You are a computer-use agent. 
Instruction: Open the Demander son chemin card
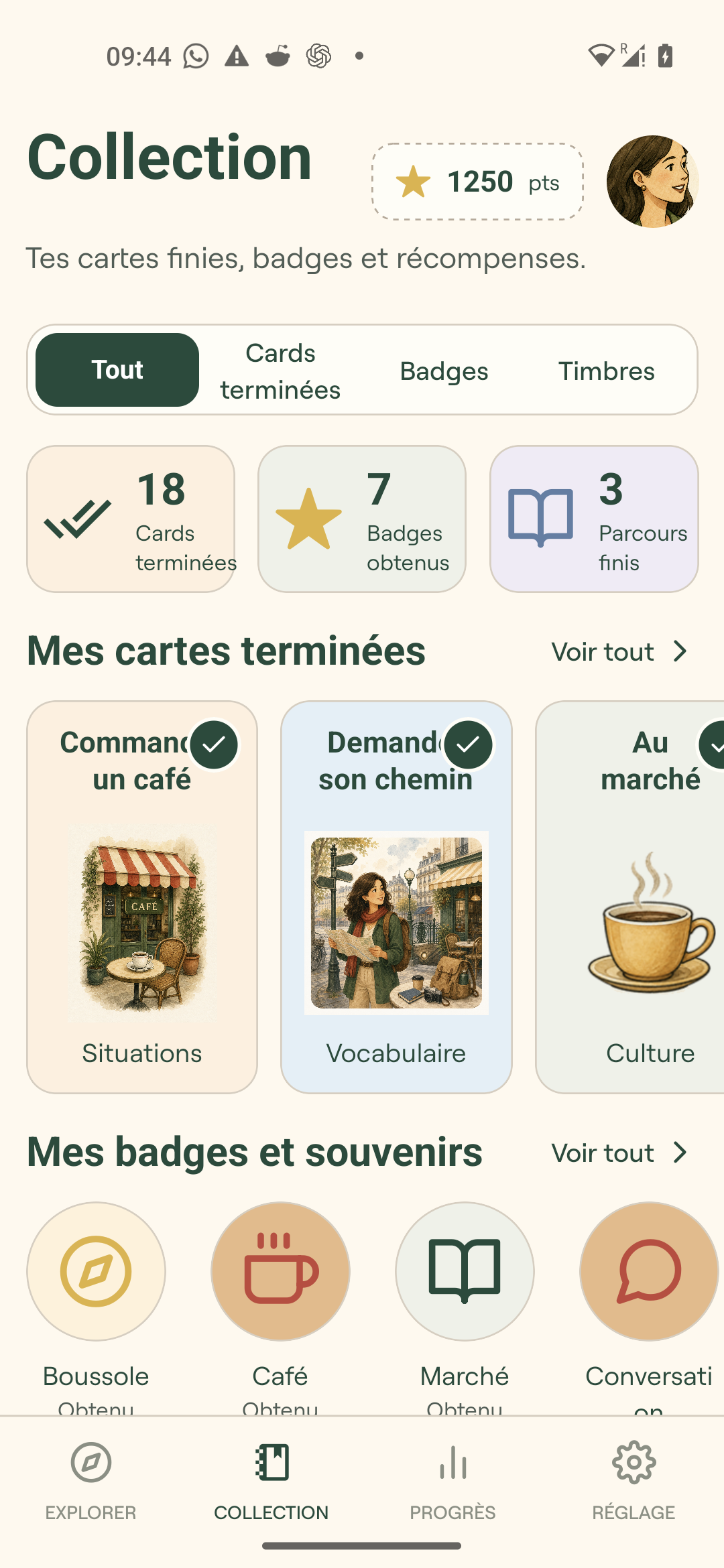(396, 897)
